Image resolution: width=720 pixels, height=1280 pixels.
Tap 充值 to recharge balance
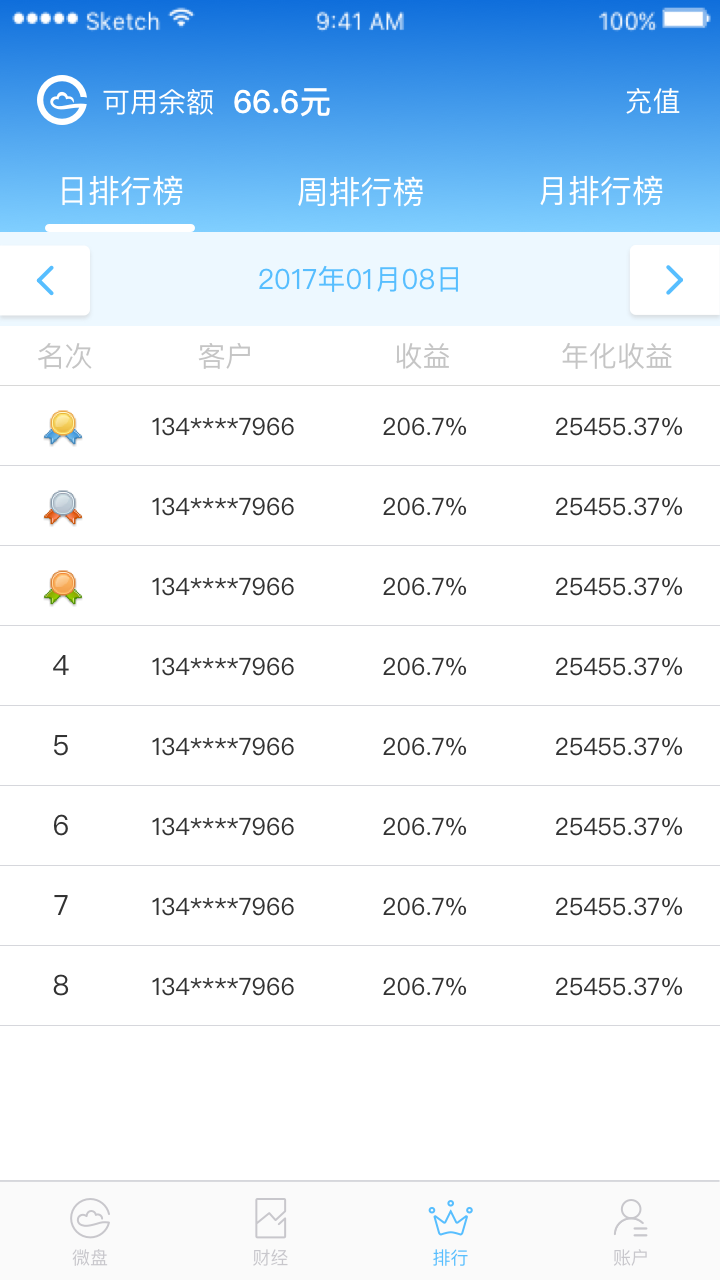click(x=652, y=101)
